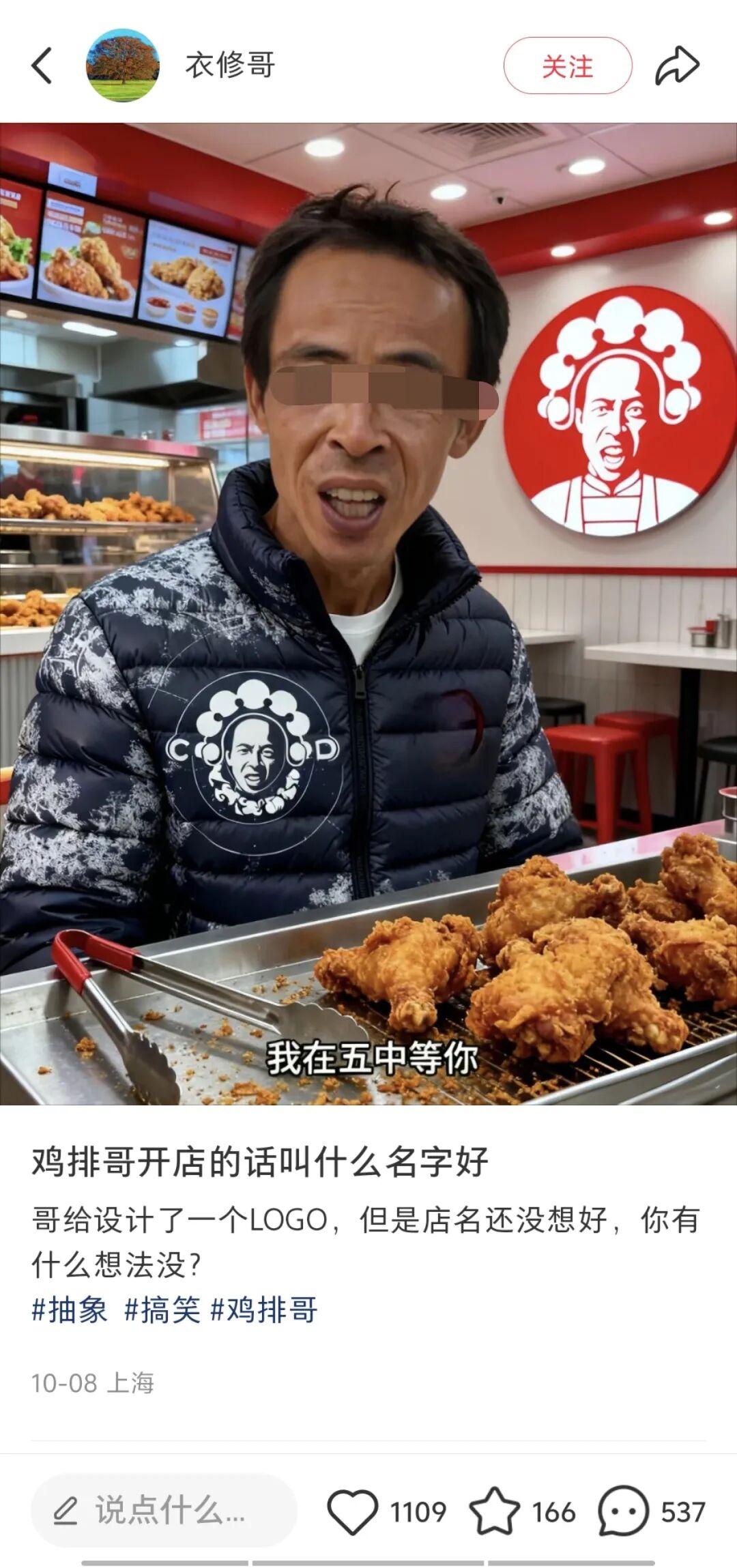737x1568 pixels.
Task: Open 衣修哥's profile avatar
Action: (x=123, y=66)
